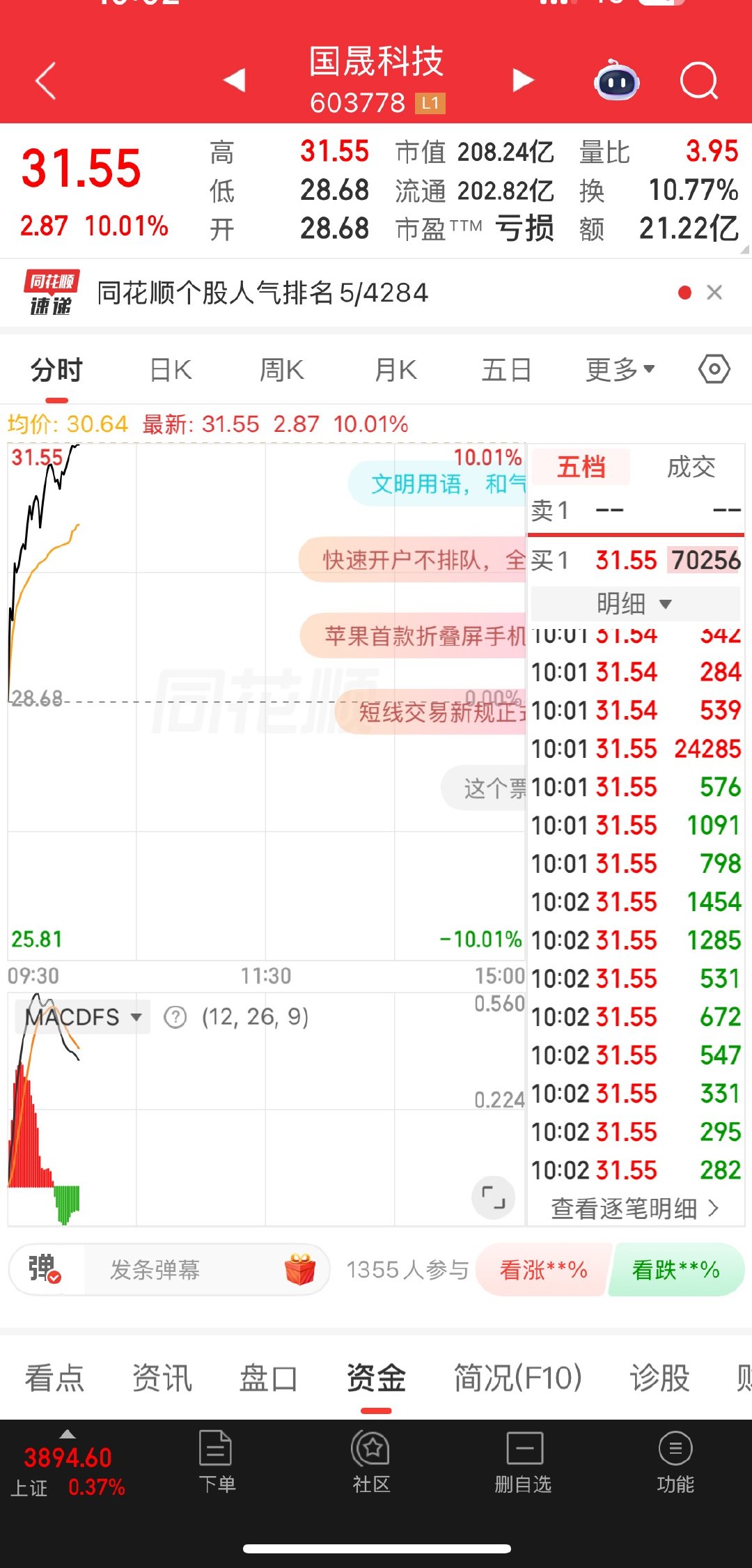The width and height of the screenshot is (752, 1568).
Task: Switch to the 成交 transactions tab
Action: [690, 467]
